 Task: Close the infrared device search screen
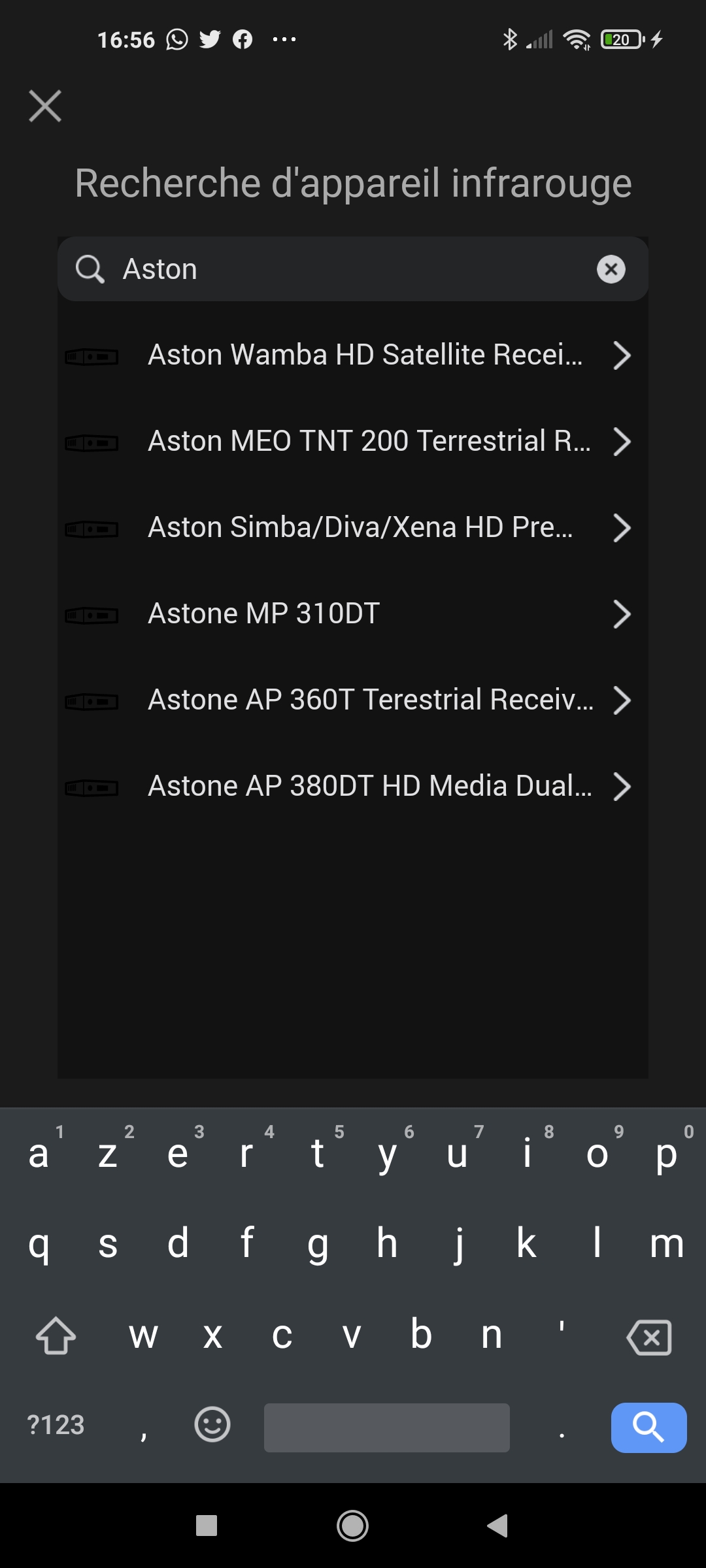pyautogui.click(x=45, y=106)
